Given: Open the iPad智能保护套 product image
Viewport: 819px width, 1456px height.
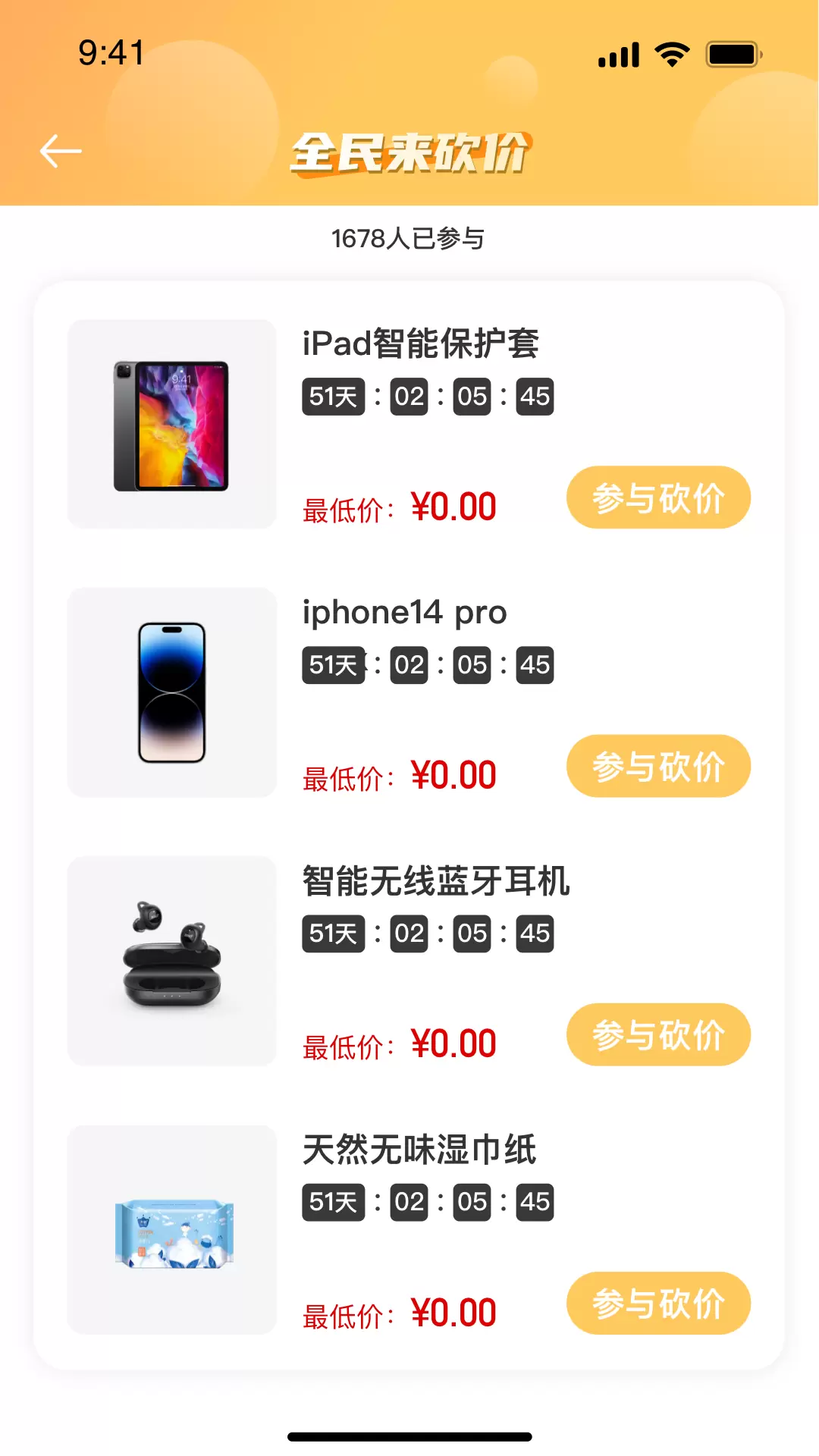Looking at the screenshot, I should click(x=172, y=424).
